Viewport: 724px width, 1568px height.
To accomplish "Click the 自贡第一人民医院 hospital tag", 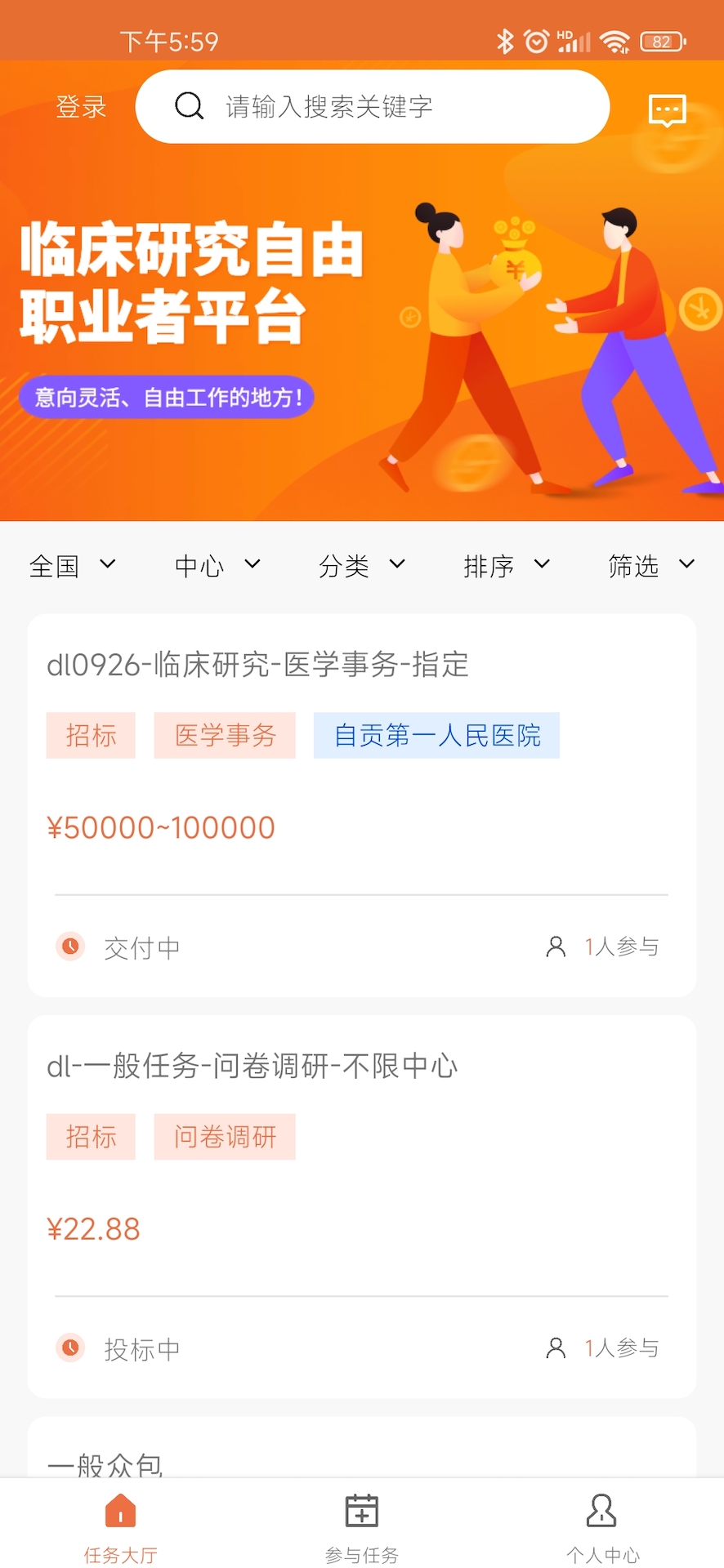I will click(436, 735).
